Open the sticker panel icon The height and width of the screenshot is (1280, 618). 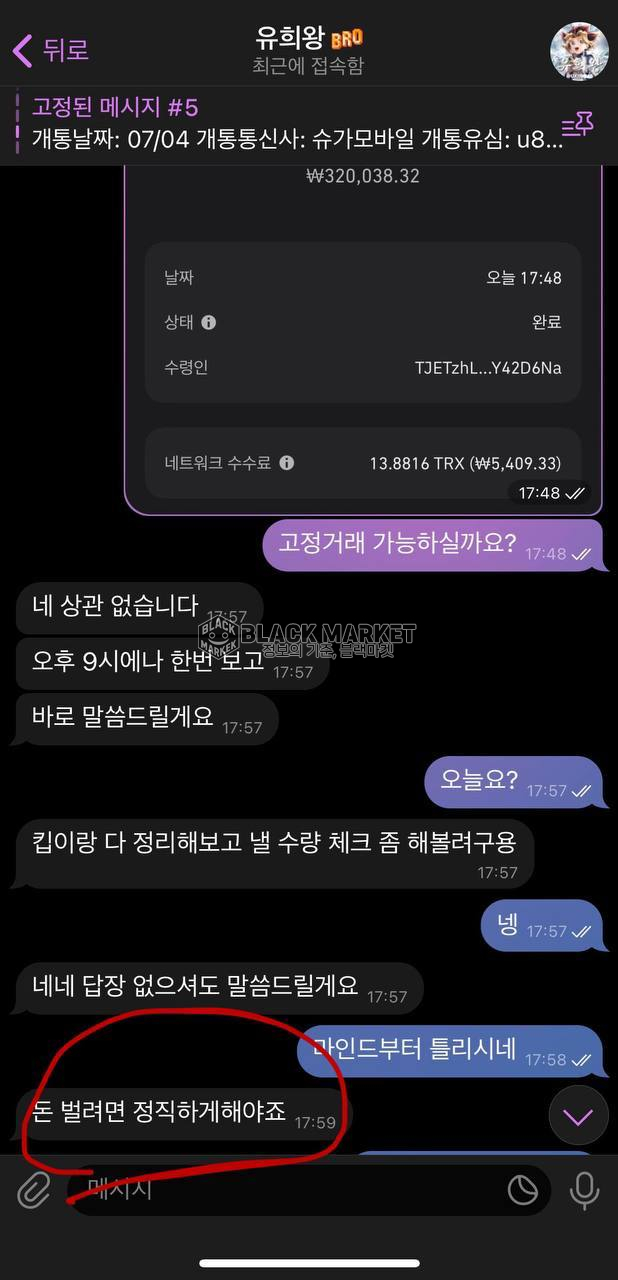523,1190
